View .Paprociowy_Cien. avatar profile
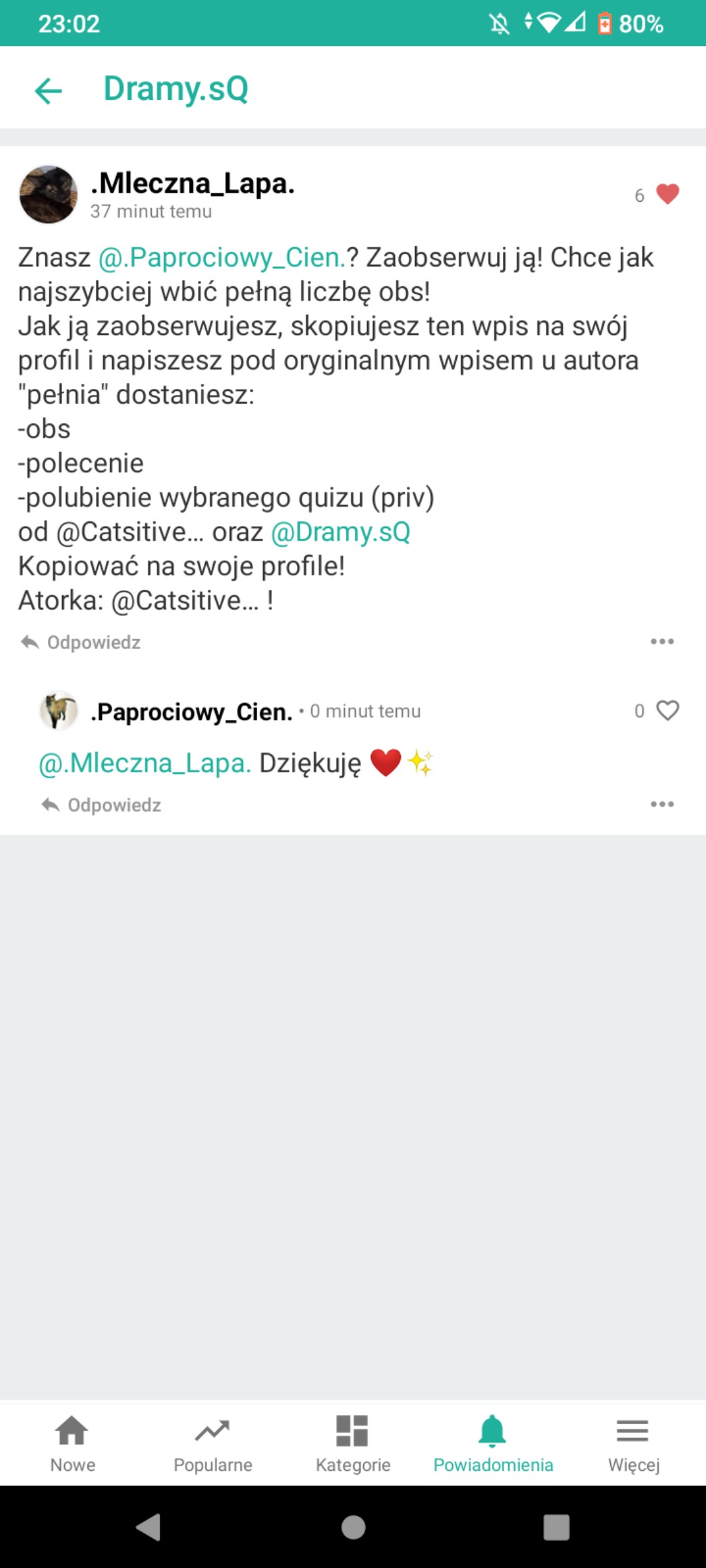This screenshot has height=1568, width=706. (59, 710)
